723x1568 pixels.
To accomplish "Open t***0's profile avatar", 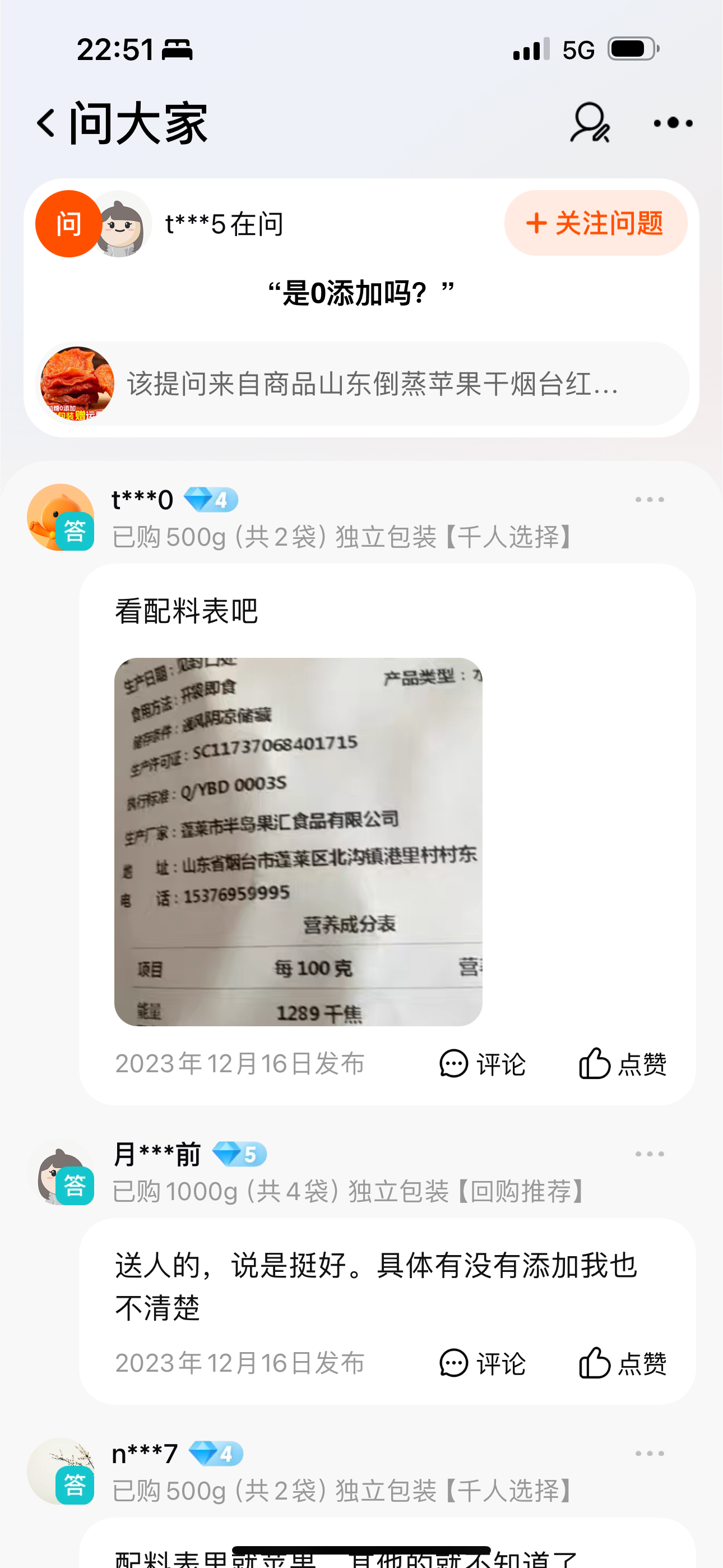I will coord(61,518).
